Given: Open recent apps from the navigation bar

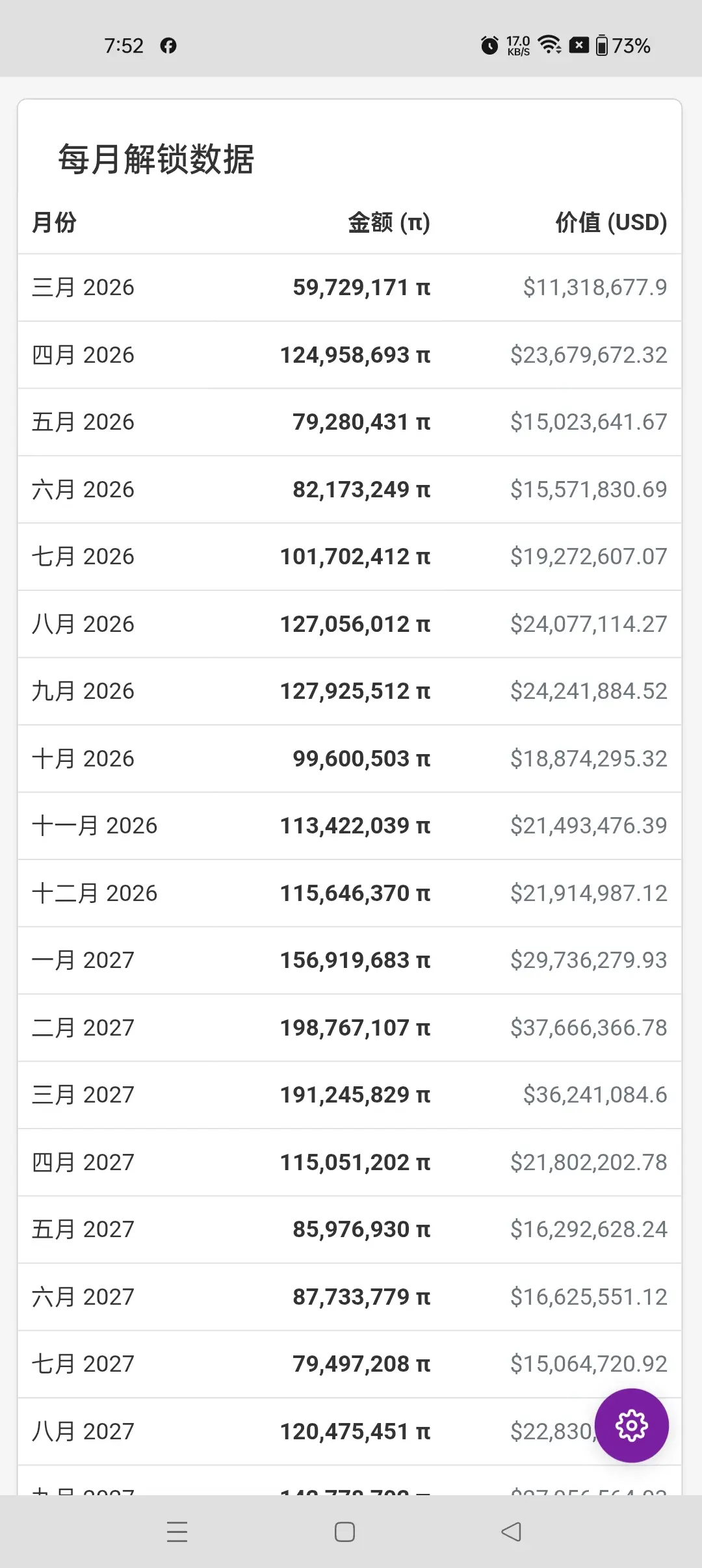Looking at the screenshot, I should [x=177, y=1532].
